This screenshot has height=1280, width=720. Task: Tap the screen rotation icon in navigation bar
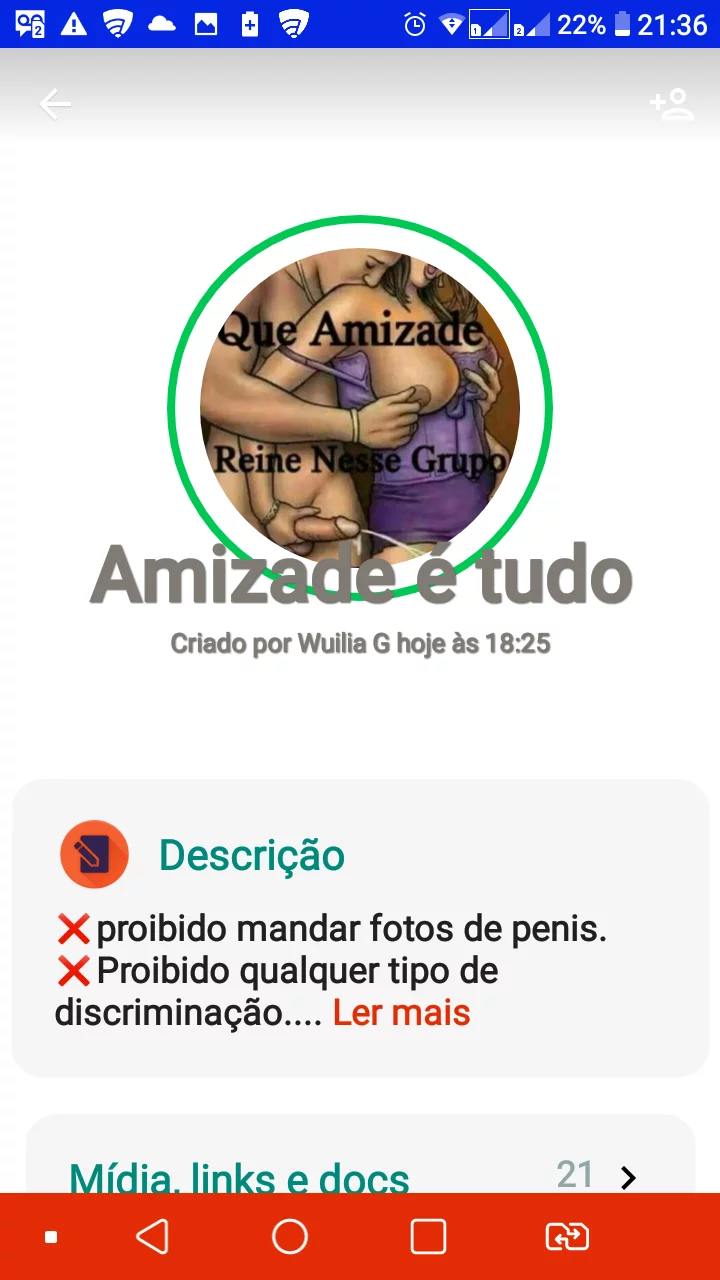point(566,1237)
